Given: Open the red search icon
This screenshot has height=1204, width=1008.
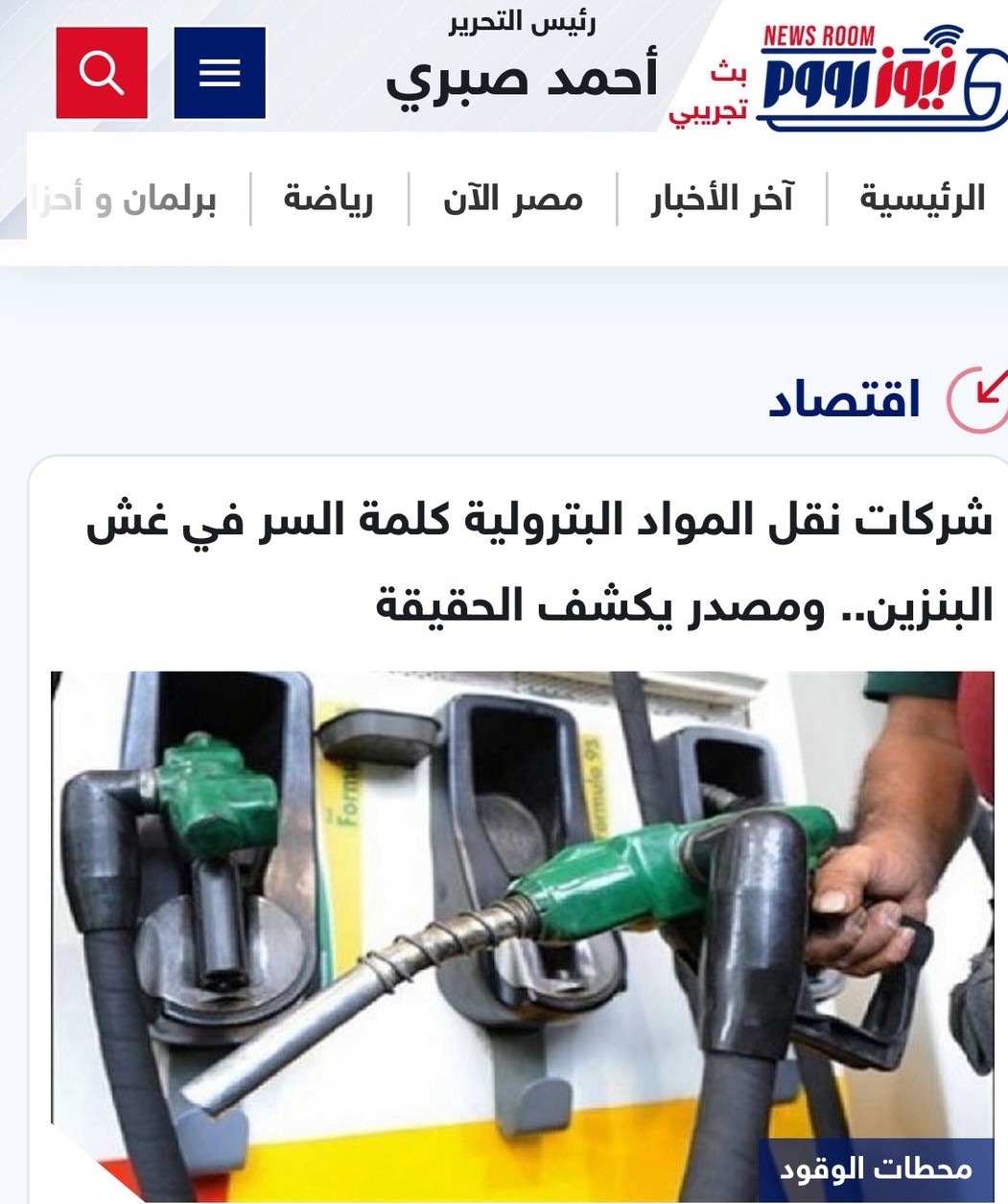Looking at the screenshot, I should click(102, 73).
